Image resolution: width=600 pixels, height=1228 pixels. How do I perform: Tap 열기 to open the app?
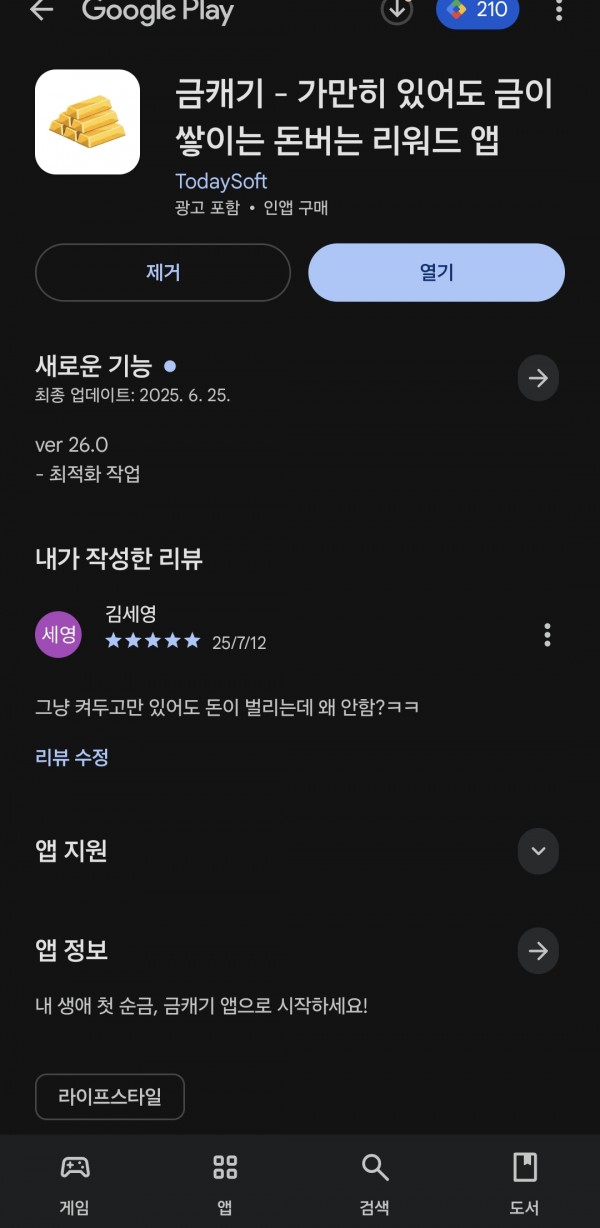[436, 272]
